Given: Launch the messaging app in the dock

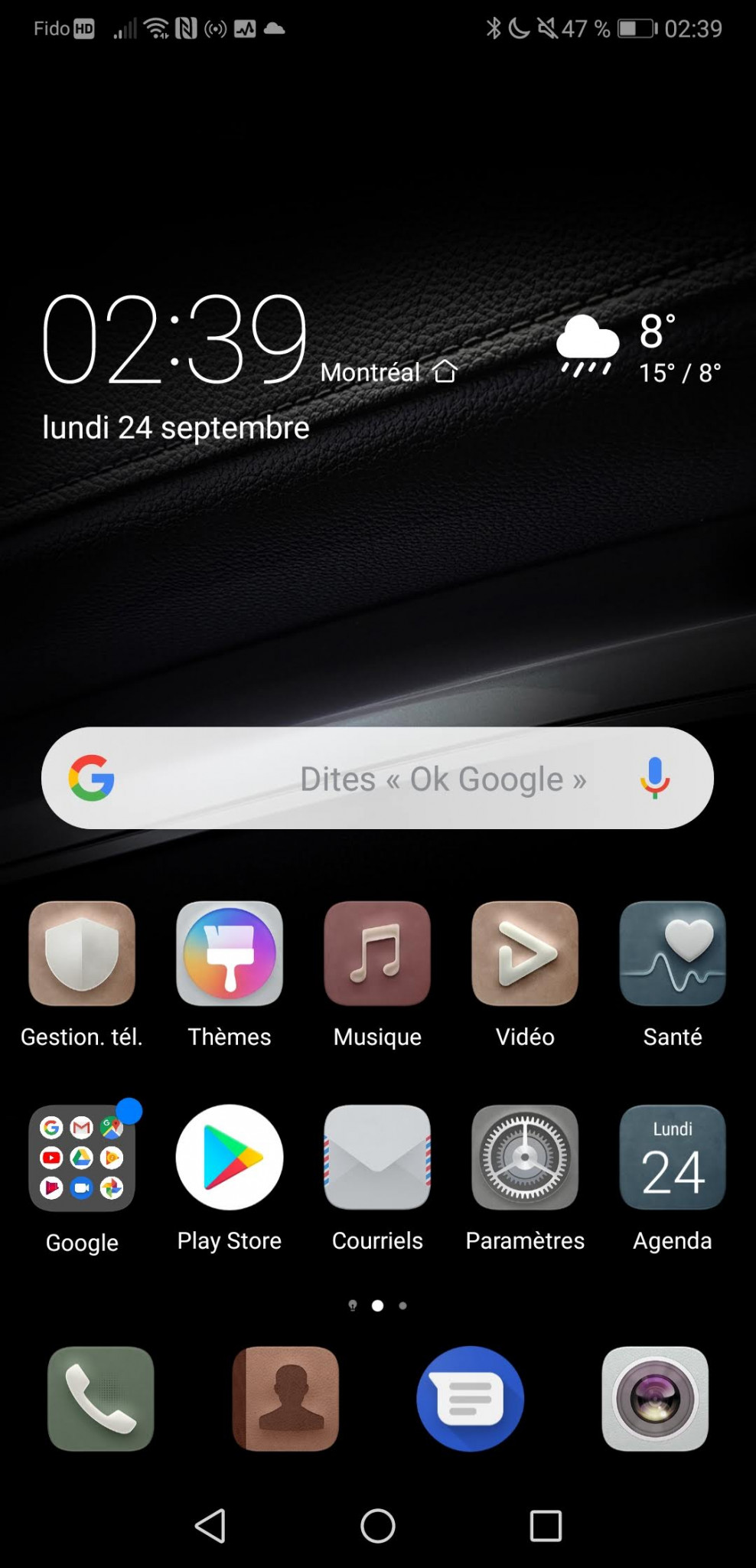Looking at the screenshot, I should tap(470, 1399).
